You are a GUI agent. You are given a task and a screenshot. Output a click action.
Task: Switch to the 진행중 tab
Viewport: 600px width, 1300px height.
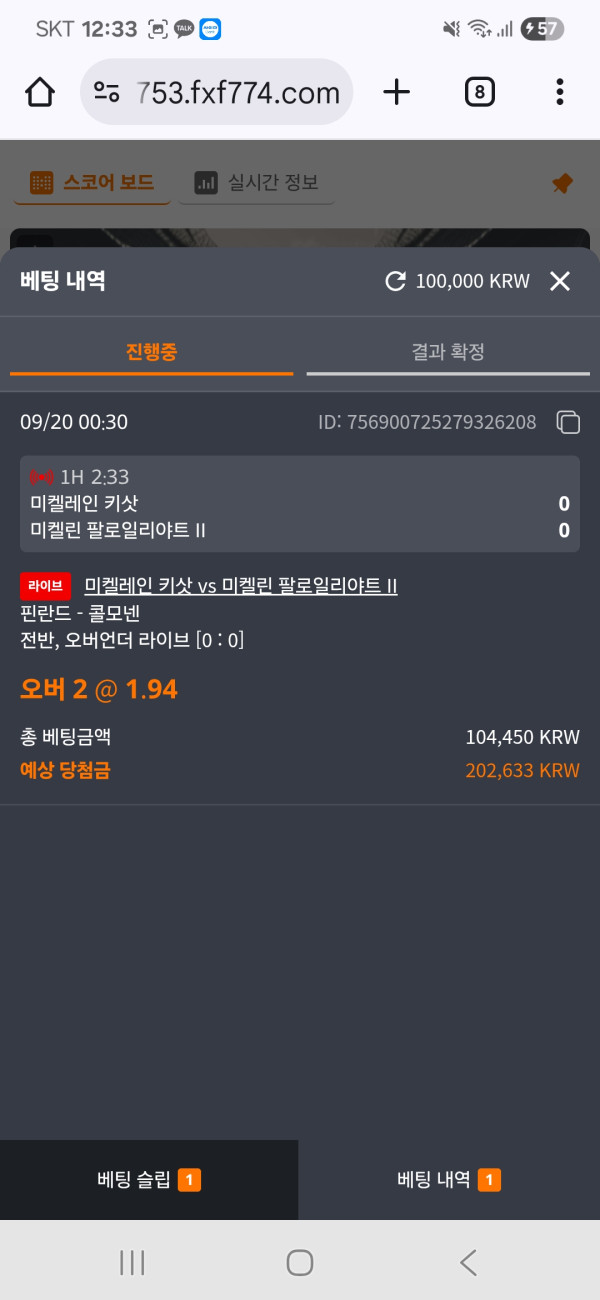(x=152, y=352)
